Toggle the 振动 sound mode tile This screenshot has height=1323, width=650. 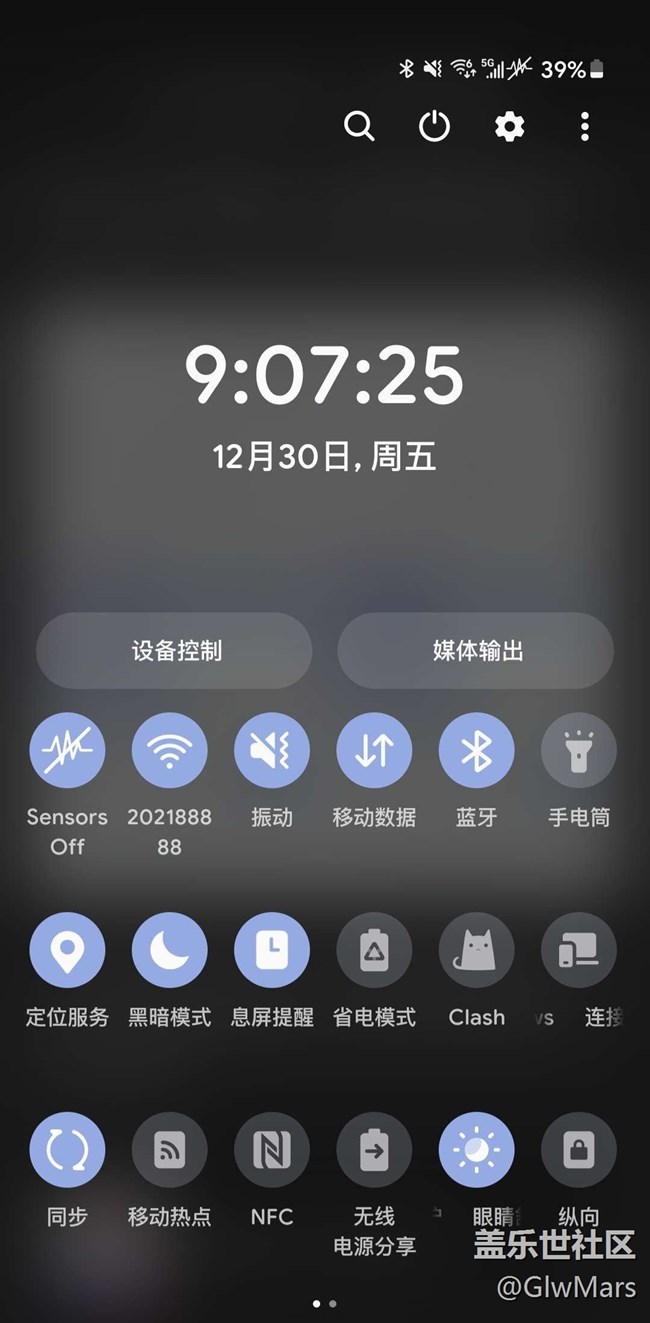click(x=272, y=750)
